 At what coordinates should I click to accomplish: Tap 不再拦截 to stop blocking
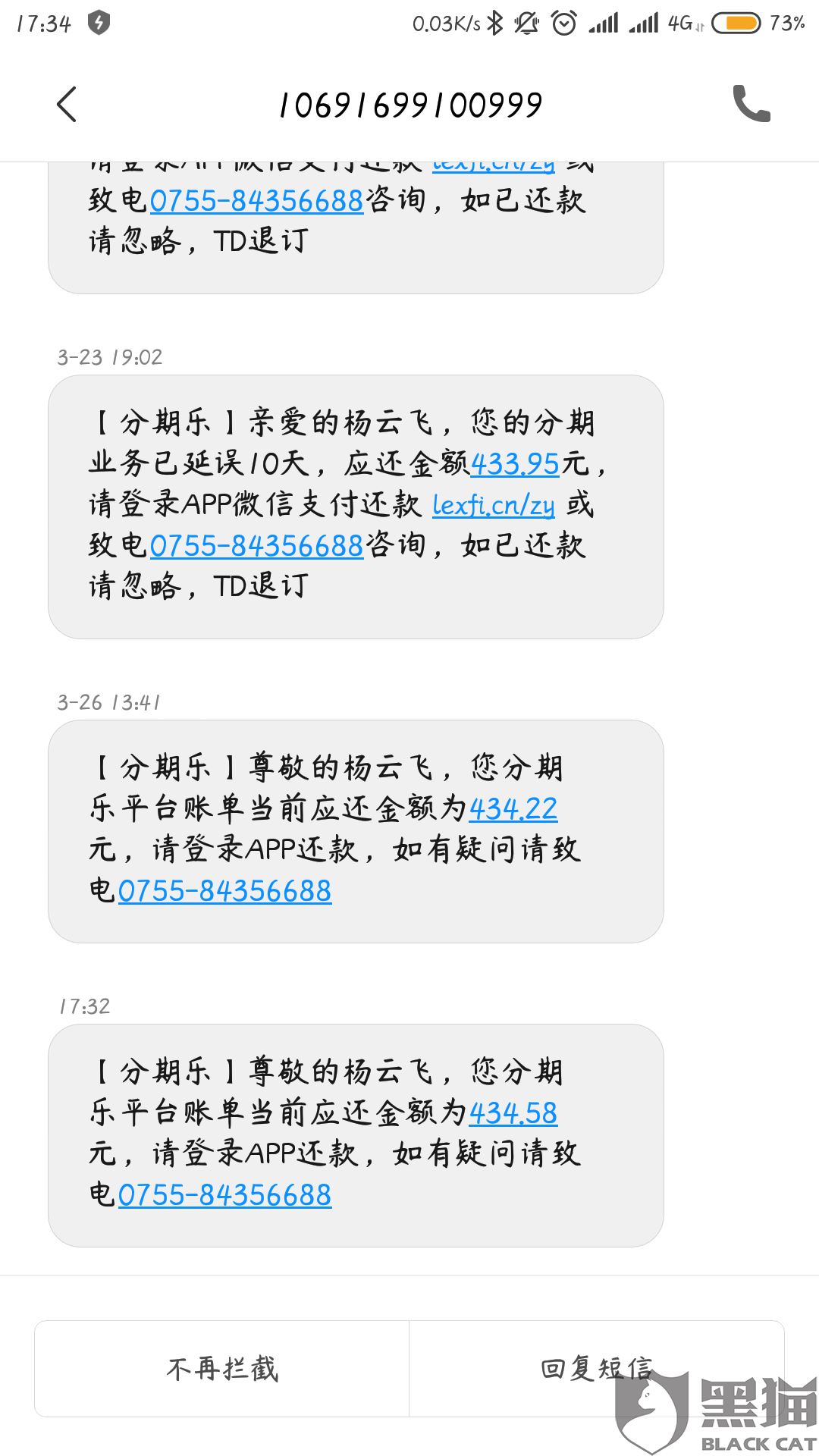222,1369
